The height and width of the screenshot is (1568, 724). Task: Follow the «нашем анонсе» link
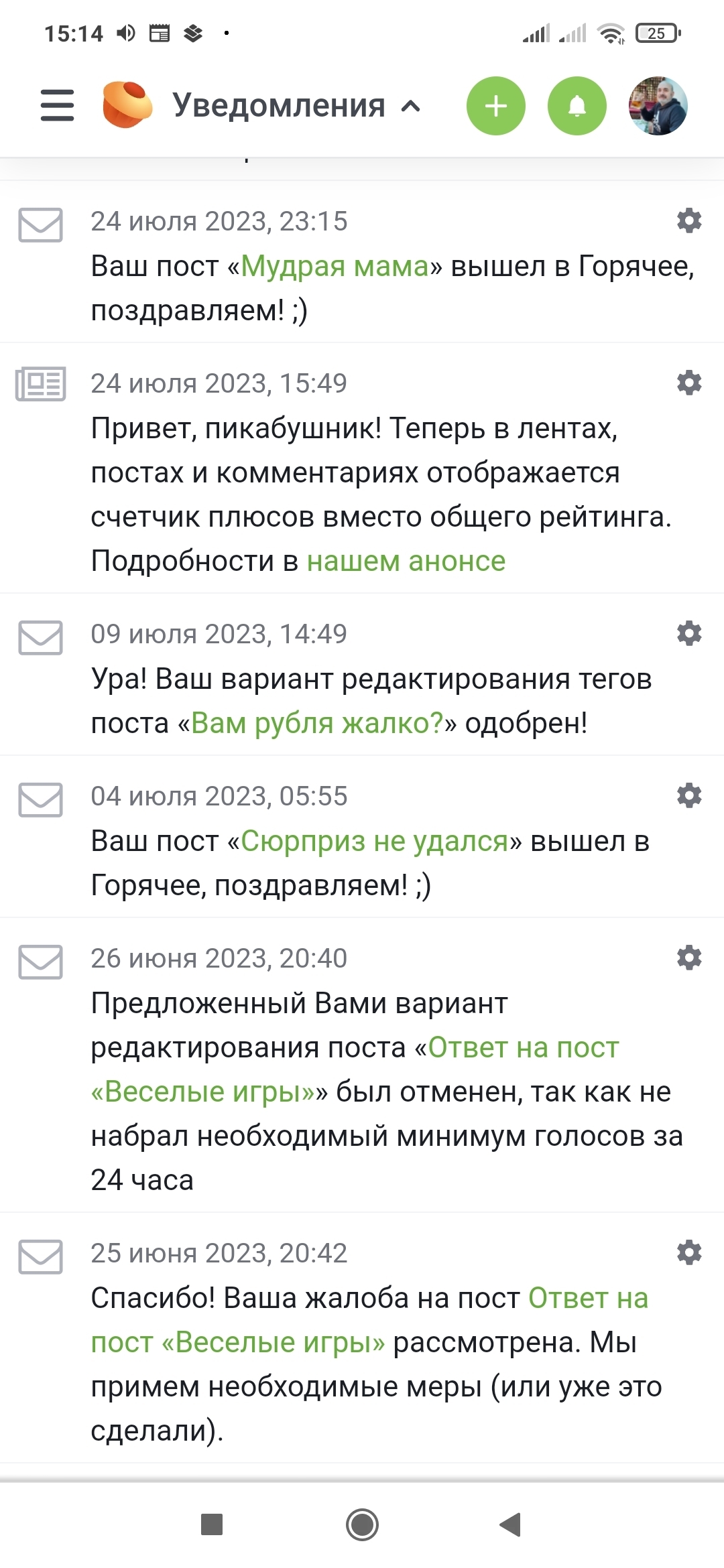406,562
